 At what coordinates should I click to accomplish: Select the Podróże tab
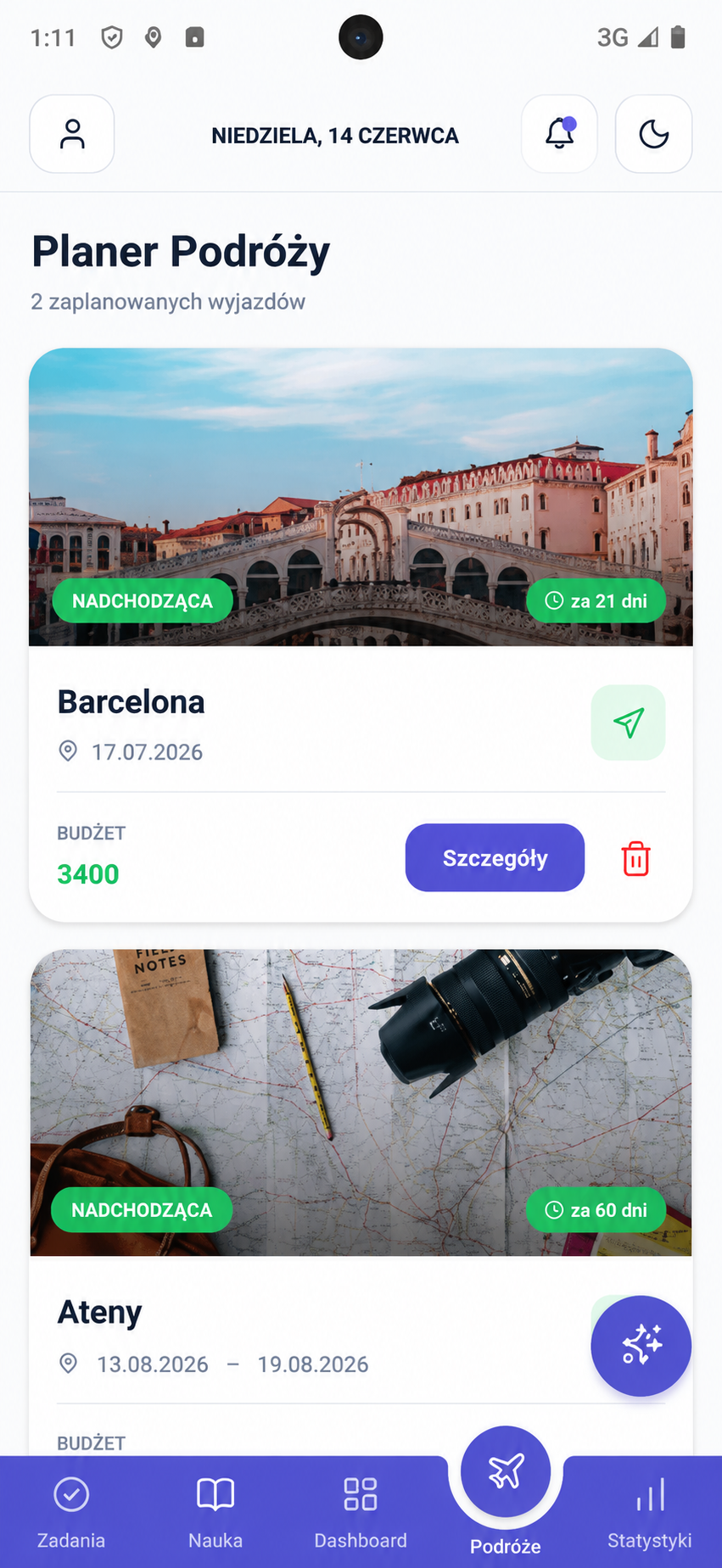coord(506,1493)
